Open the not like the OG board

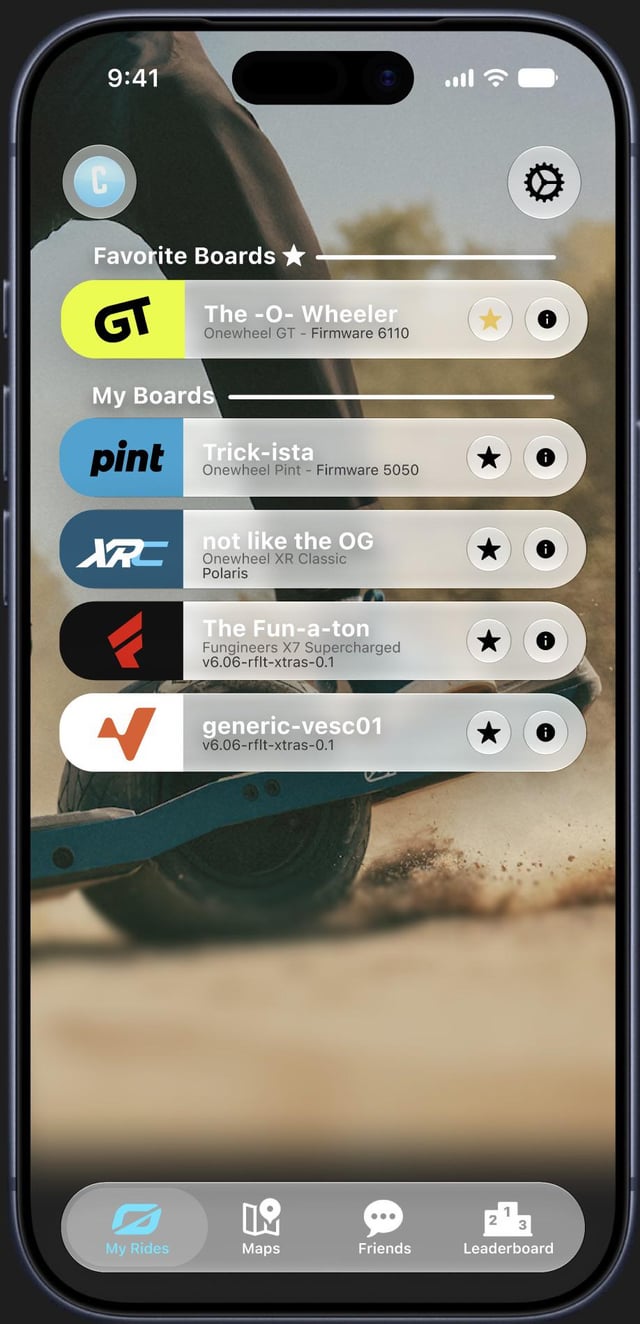[323, 549]
